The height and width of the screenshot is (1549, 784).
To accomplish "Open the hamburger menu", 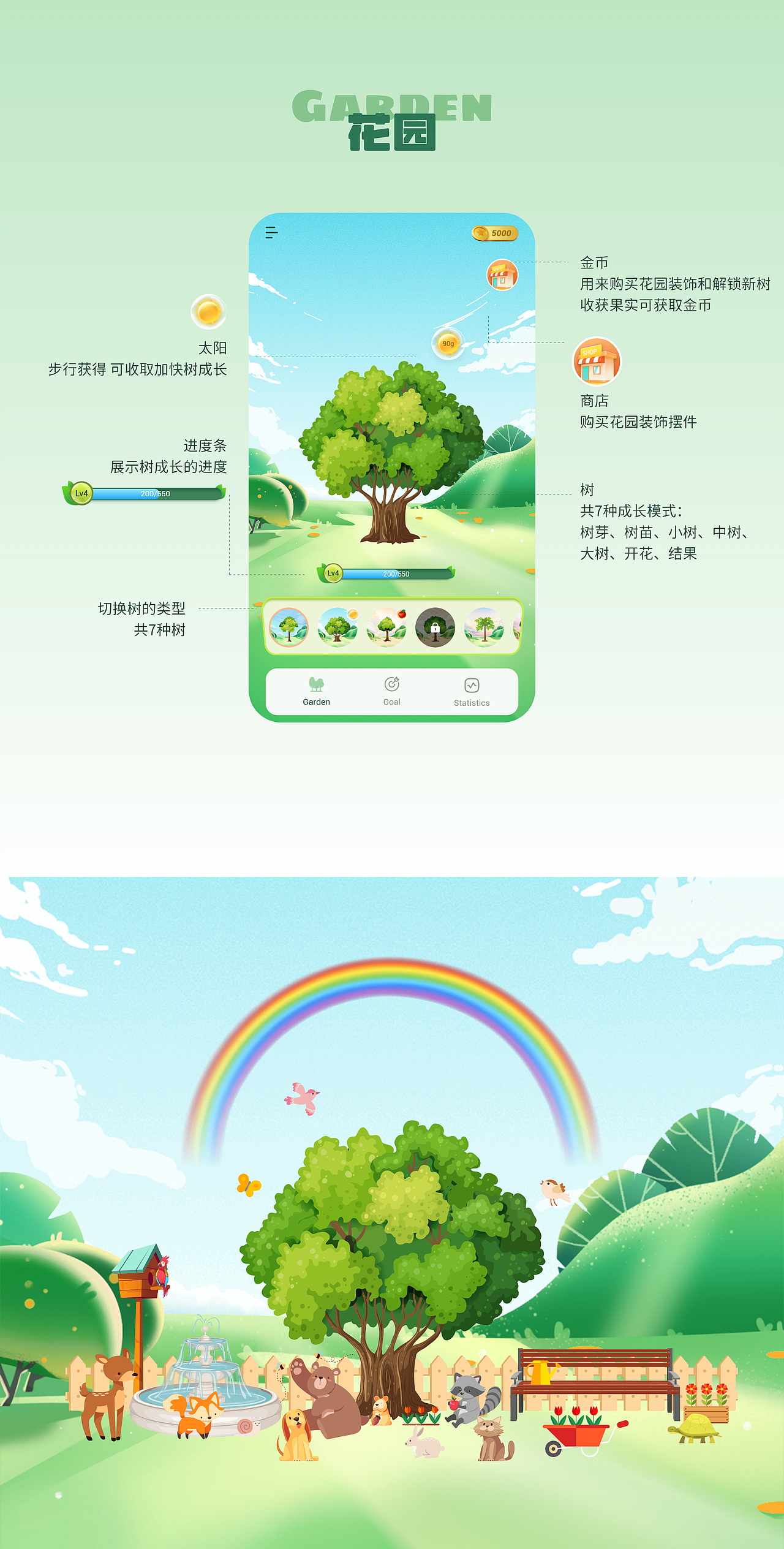I will 271,233.
